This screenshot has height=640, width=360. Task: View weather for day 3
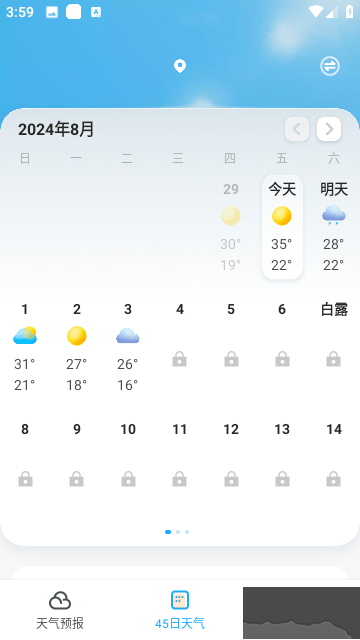[128, 347]
